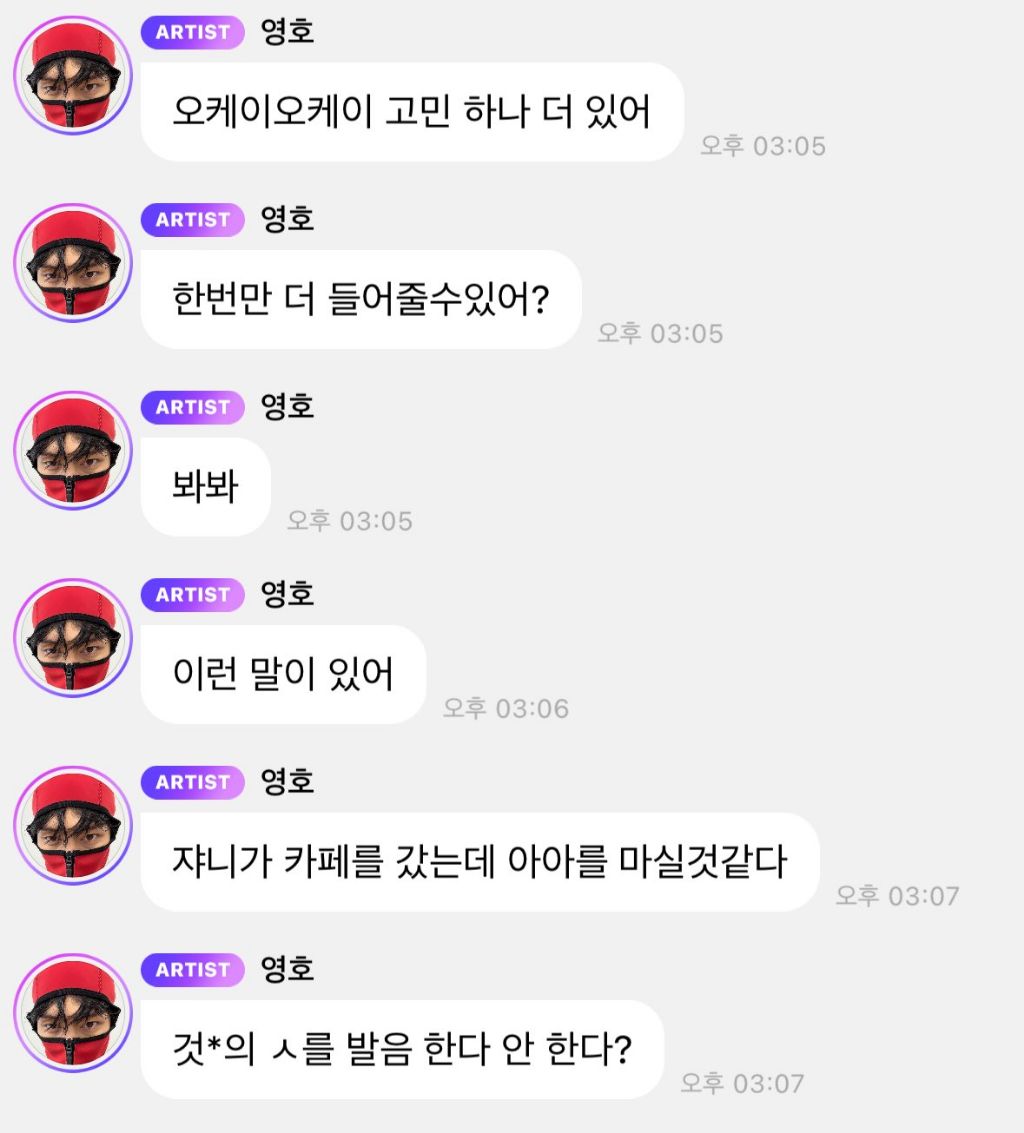Tap the '것*의 ㅅ를 발음 한다 안 한다?' bubble
The image size is (1024, 1133).
403,1050
